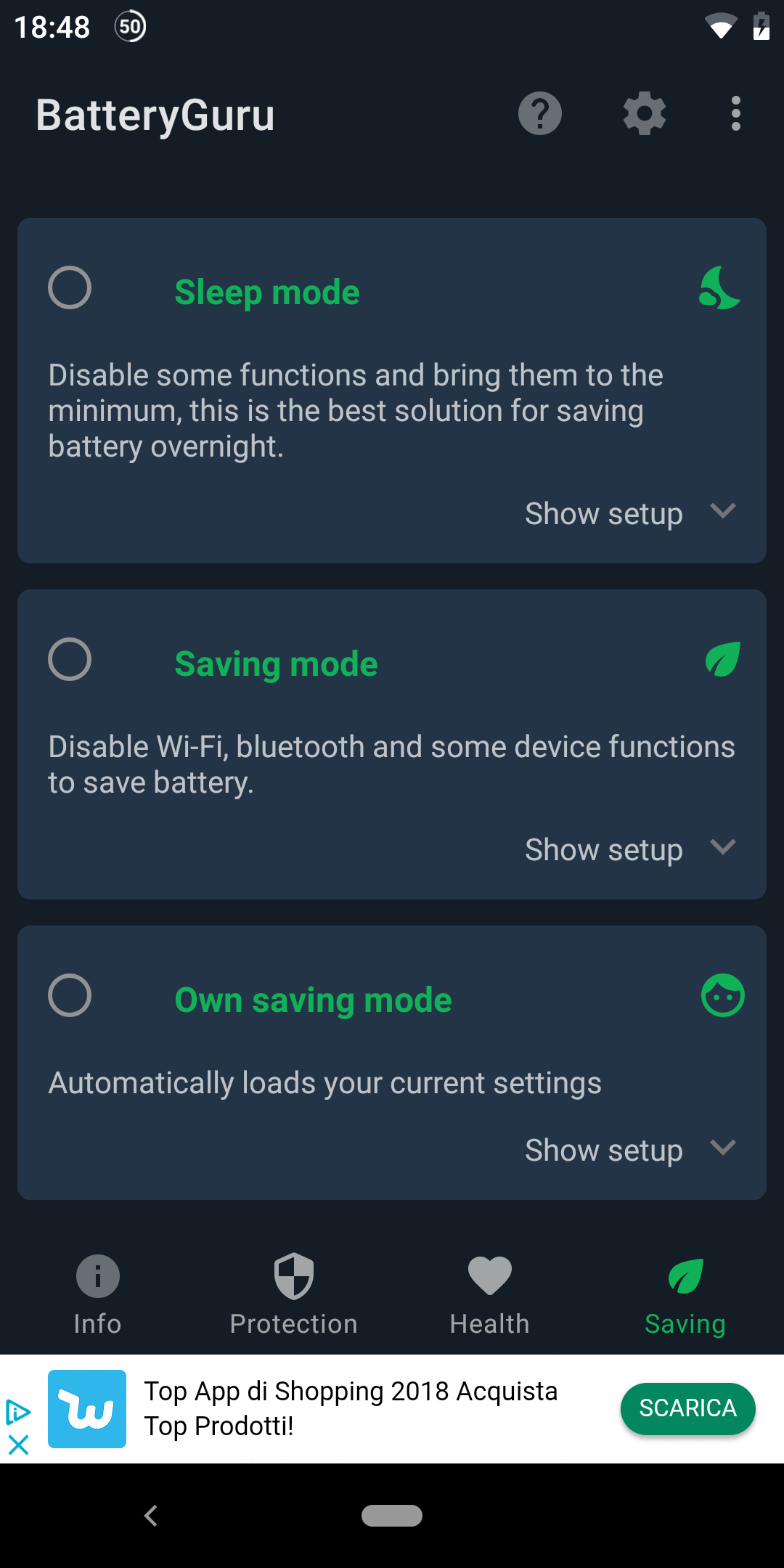The width and height of the screenshot is (784, 1568).
Task: Select the Saving mode radio button
Action: click(70, 659)
